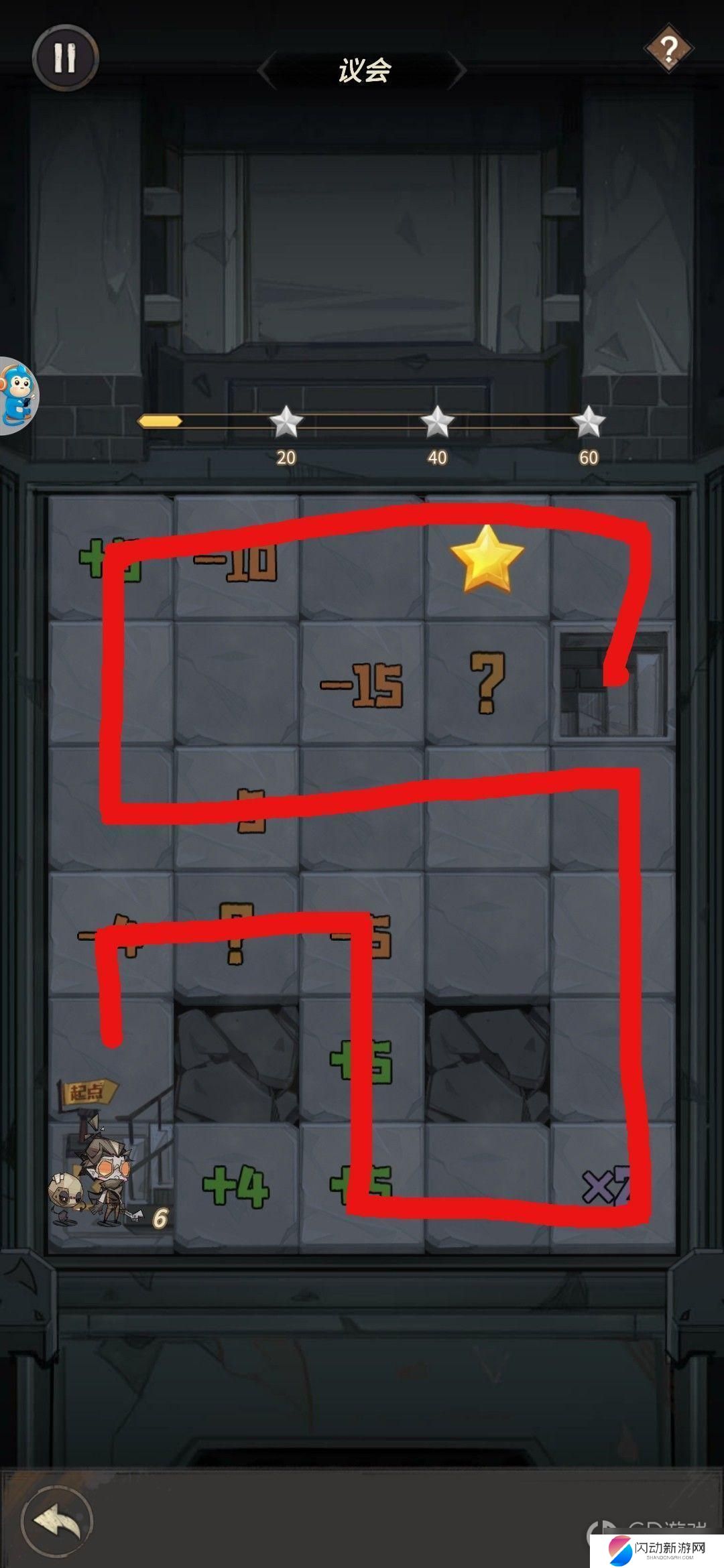Pause the game
Viewport: 724px width, 1568px height.
(65, 58)
